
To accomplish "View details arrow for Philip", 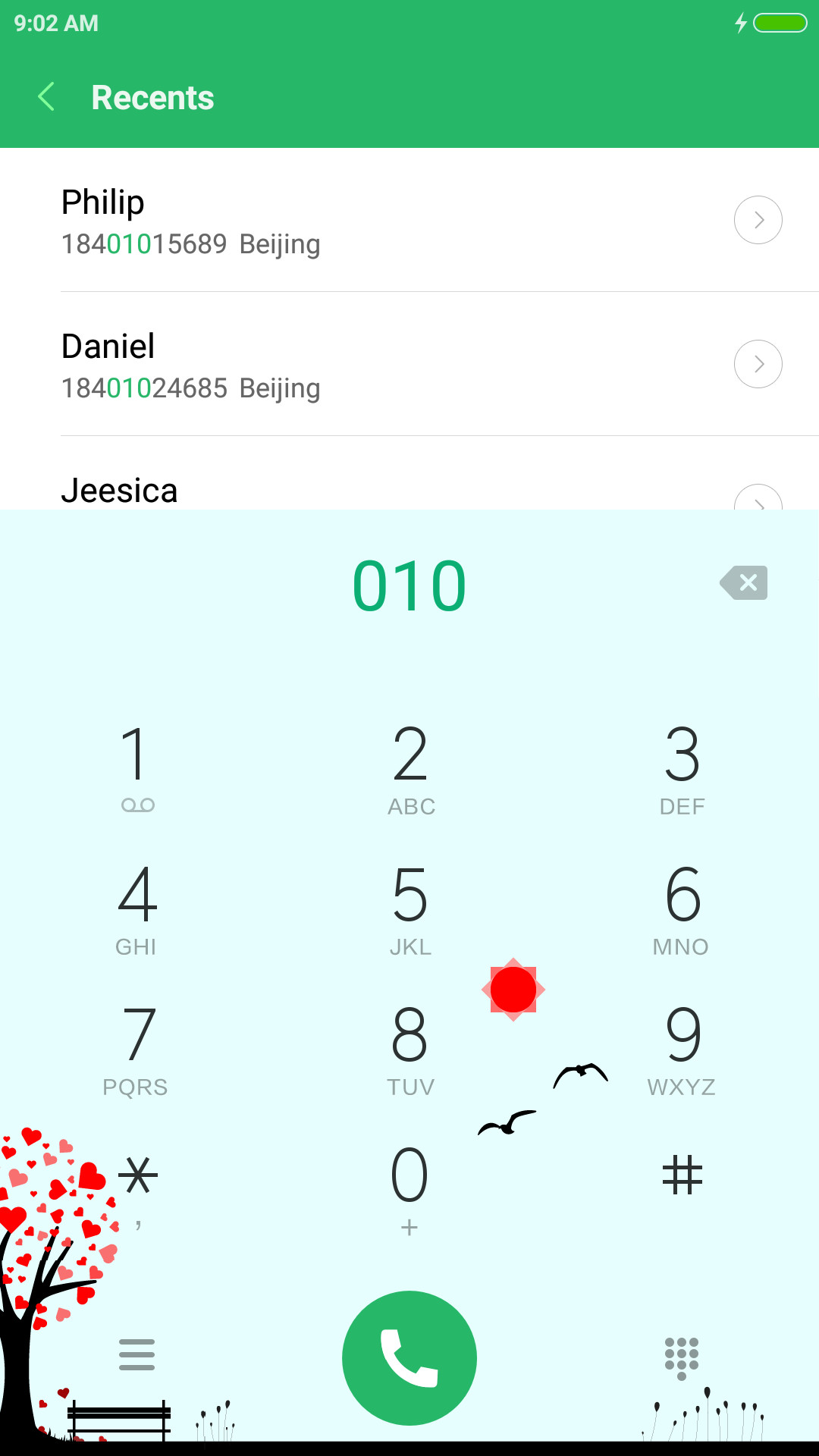I will [x=758, y=220].
